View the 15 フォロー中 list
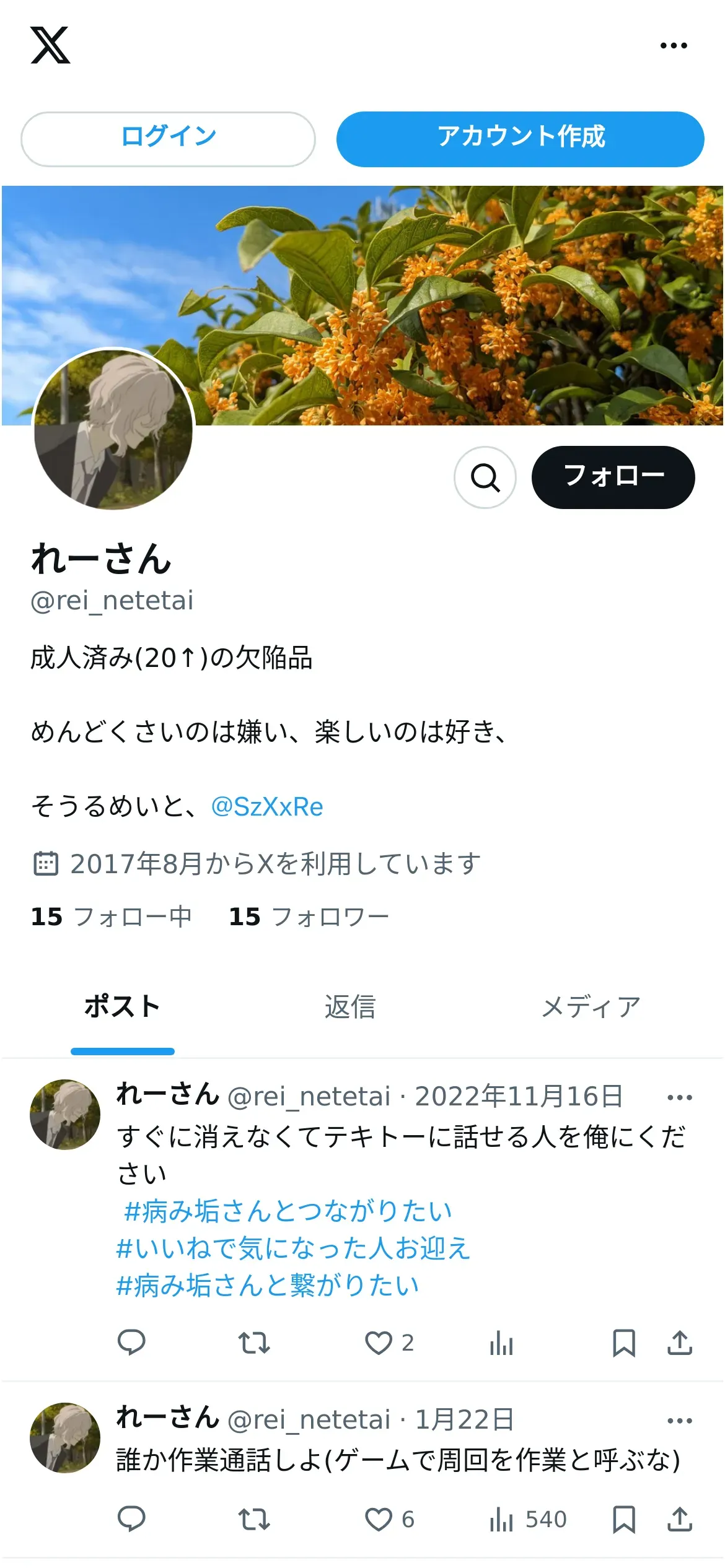725x1568 pixels. click(112, 917)
